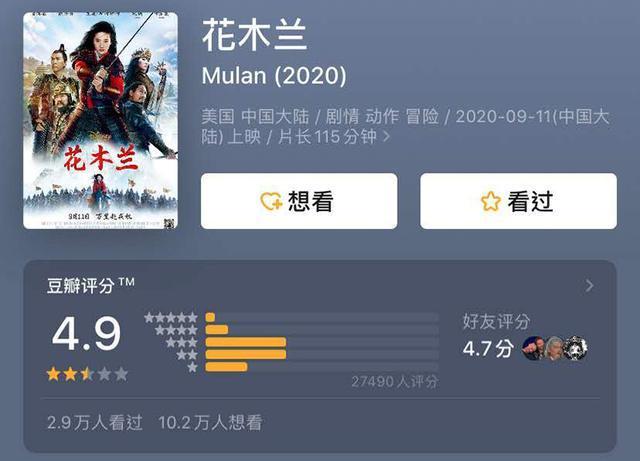Mark the movie as 看过 (watched)

pos(517,201)
